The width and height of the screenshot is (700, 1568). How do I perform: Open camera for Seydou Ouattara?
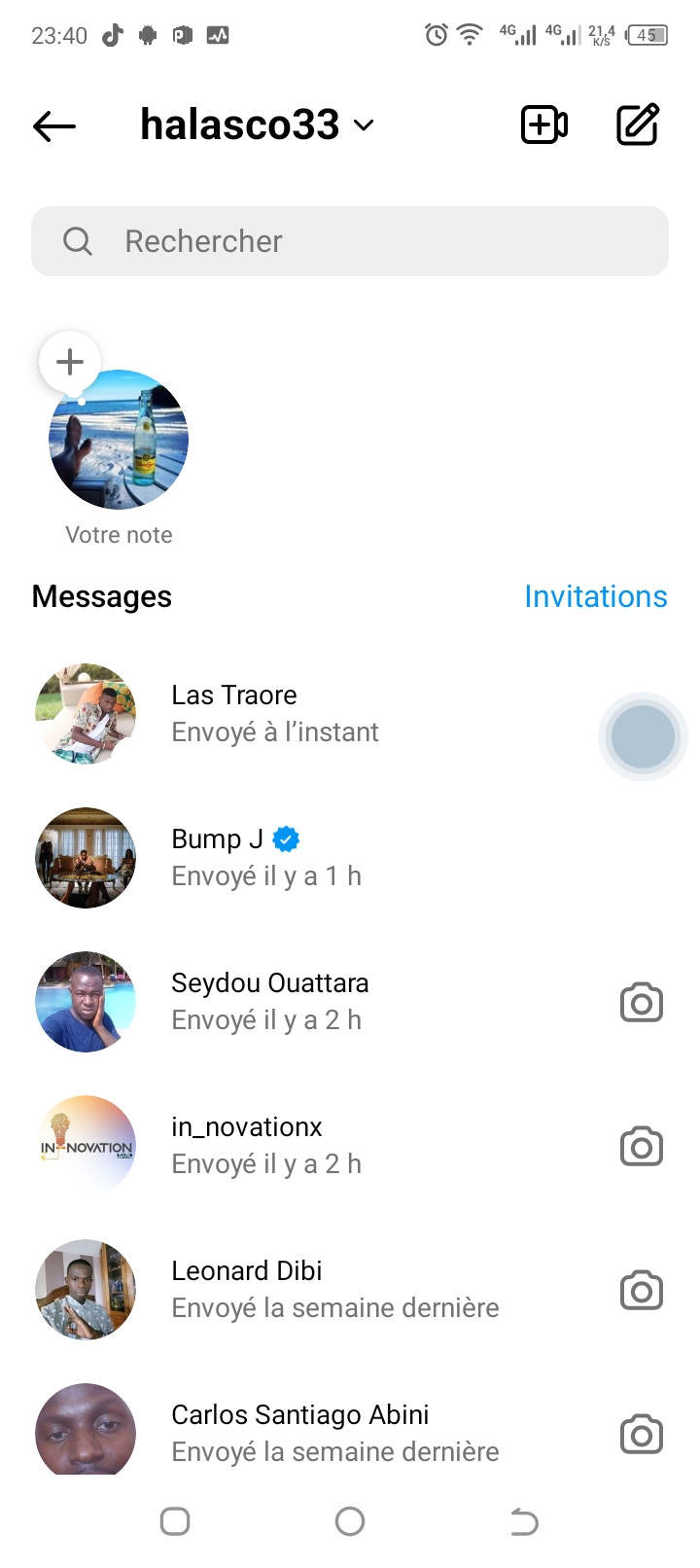pyautogui.click(x=642, y=1003)
